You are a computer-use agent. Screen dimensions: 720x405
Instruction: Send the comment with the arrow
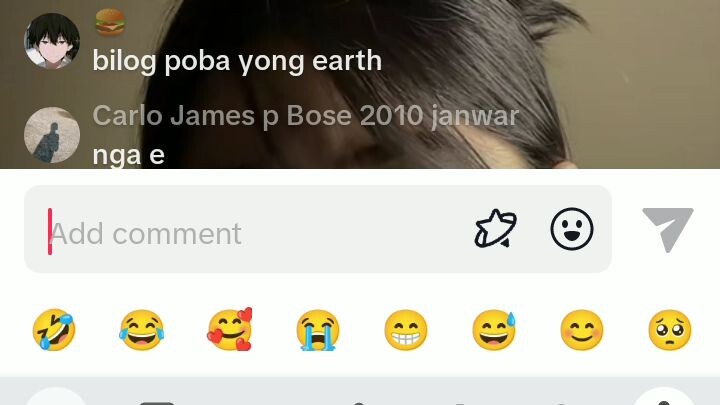(667, 230)
